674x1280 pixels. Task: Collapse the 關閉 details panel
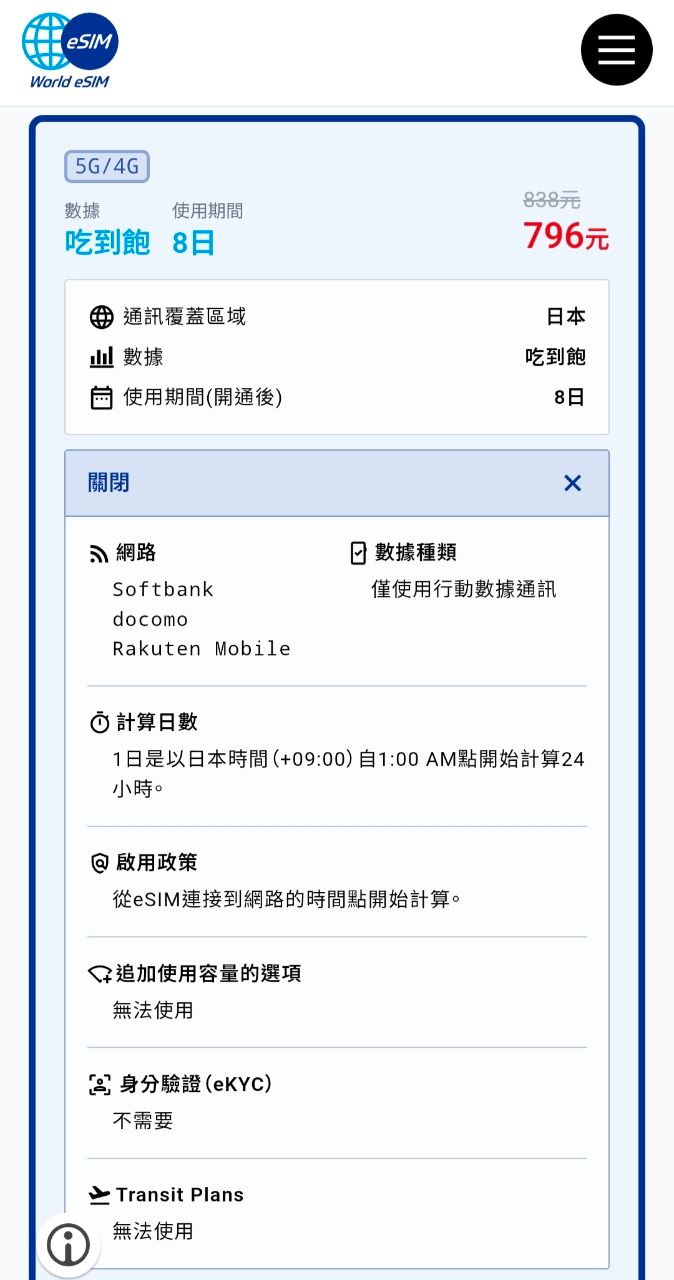pyautogui.click(x=571, y=484)
